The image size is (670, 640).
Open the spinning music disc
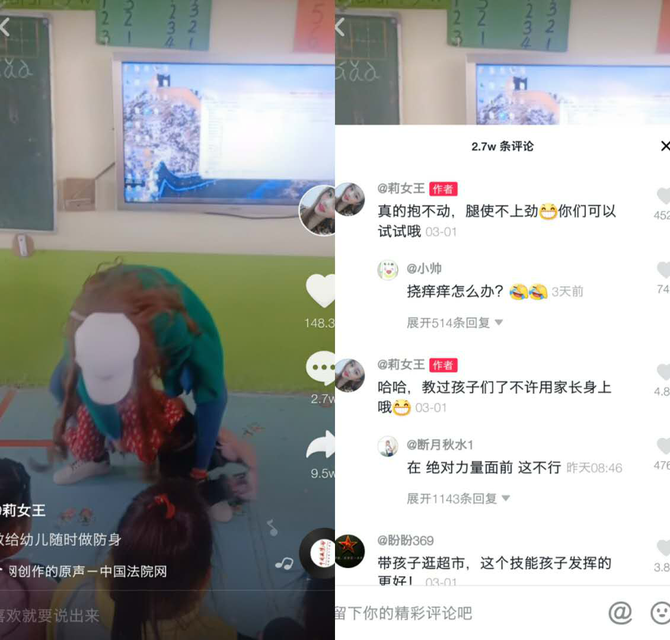click(319, 553)
